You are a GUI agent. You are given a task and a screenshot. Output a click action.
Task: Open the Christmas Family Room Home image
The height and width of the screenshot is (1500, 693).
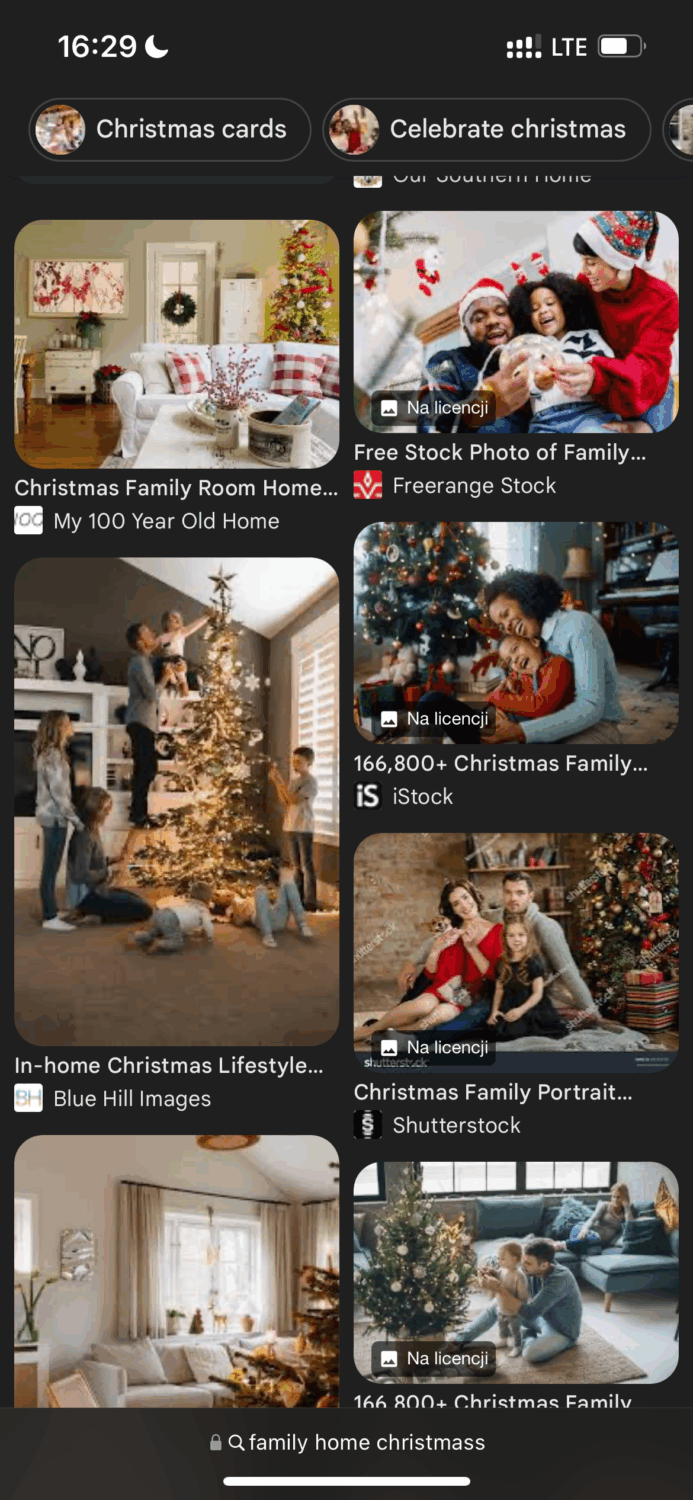tap(176, 344)
